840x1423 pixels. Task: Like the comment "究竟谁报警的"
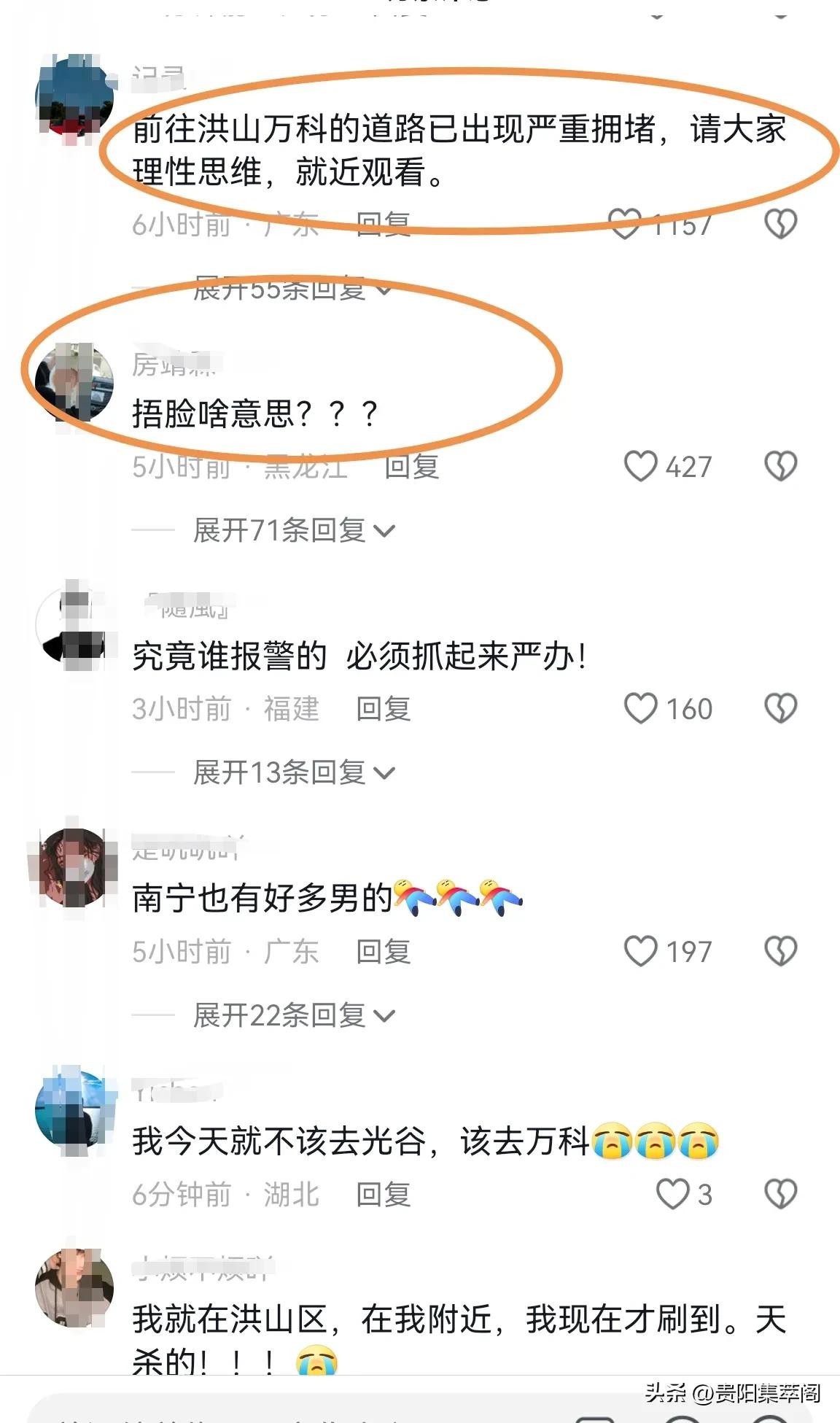tap(641, 709)
